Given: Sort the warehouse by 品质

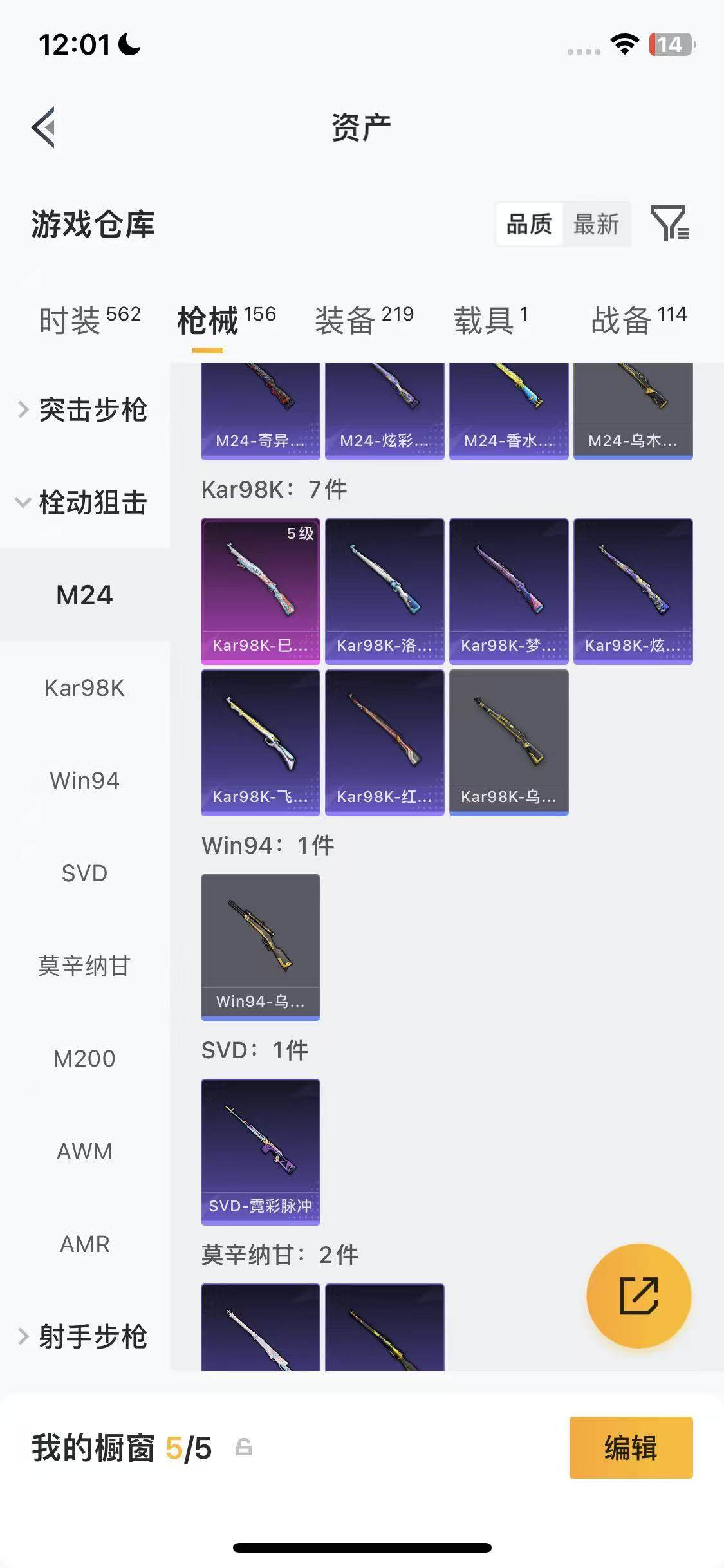Looking at the screenshot, I should point(529,225).
